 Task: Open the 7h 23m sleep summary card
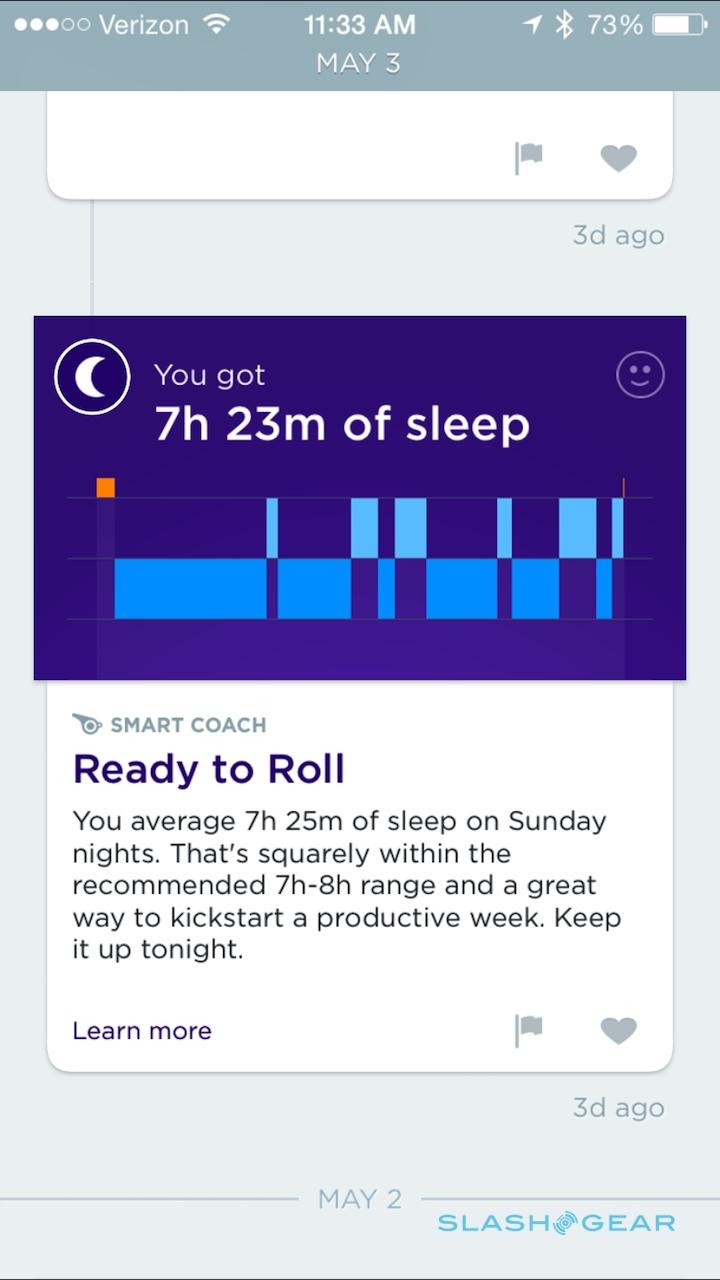click(360, 497)
